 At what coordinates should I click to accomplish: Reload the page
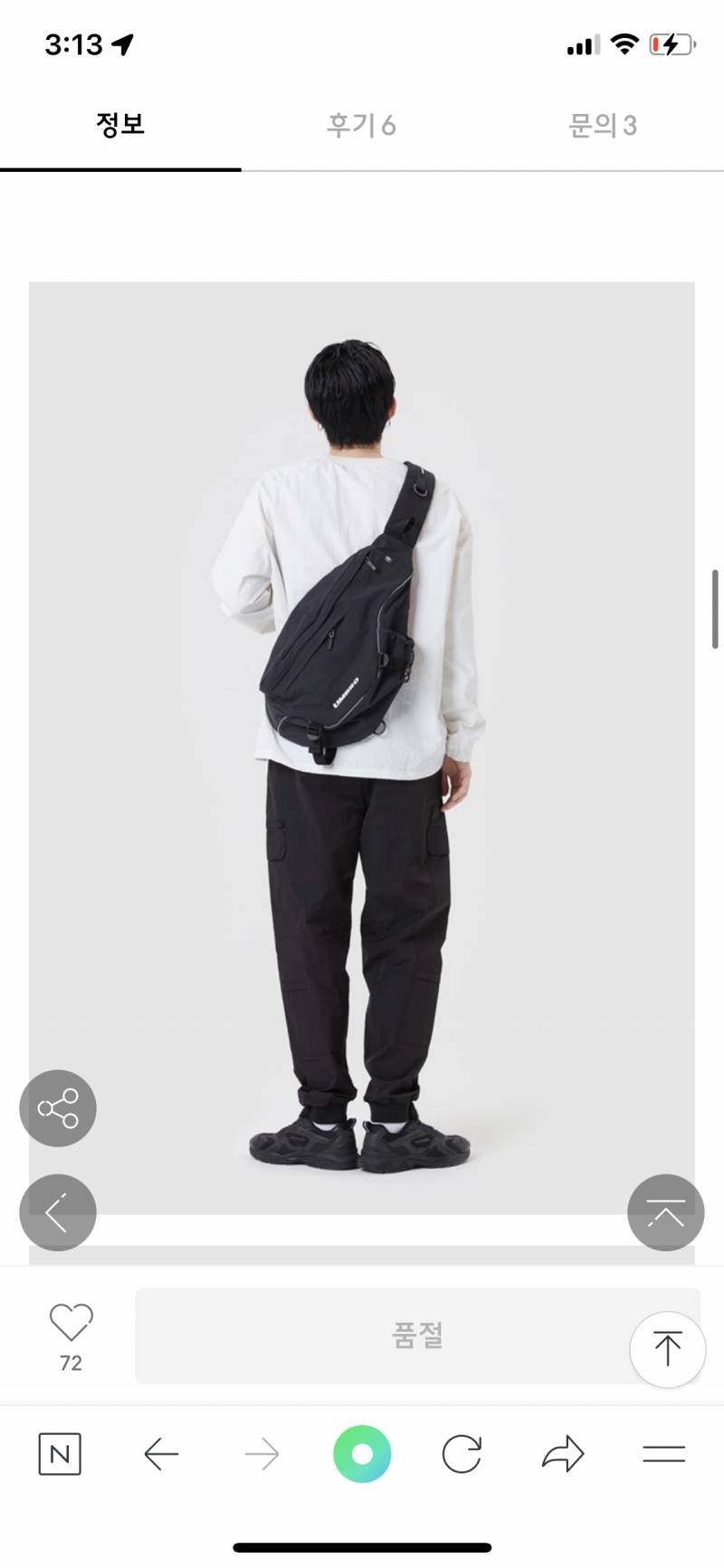pyautogui.click(x=462, y=1454)
